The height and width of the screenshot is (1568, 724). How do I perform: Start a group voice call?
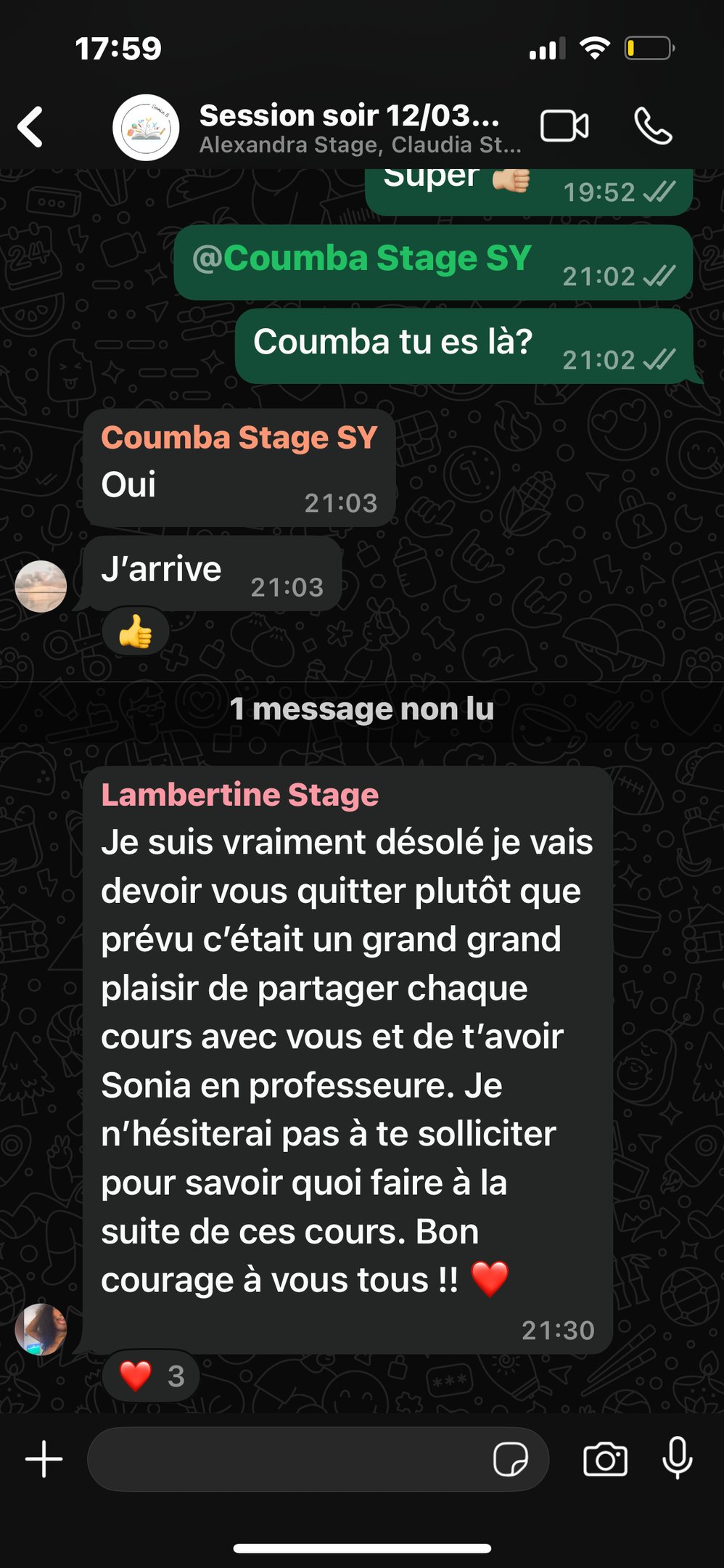[653, 126]
